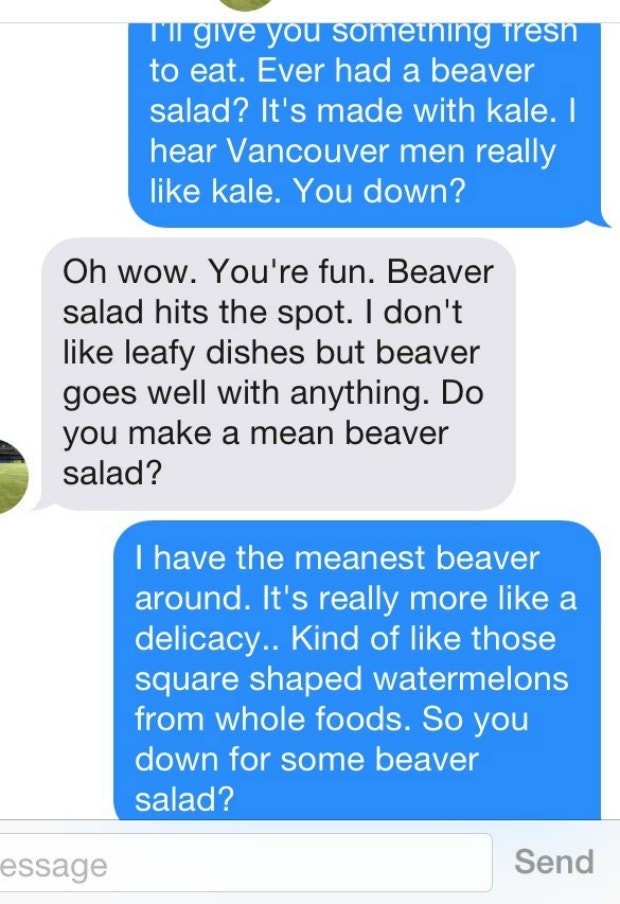Viewport: 620px width, 904px height.
Task: Tap the Send button
Action: (x=554, y=861)
